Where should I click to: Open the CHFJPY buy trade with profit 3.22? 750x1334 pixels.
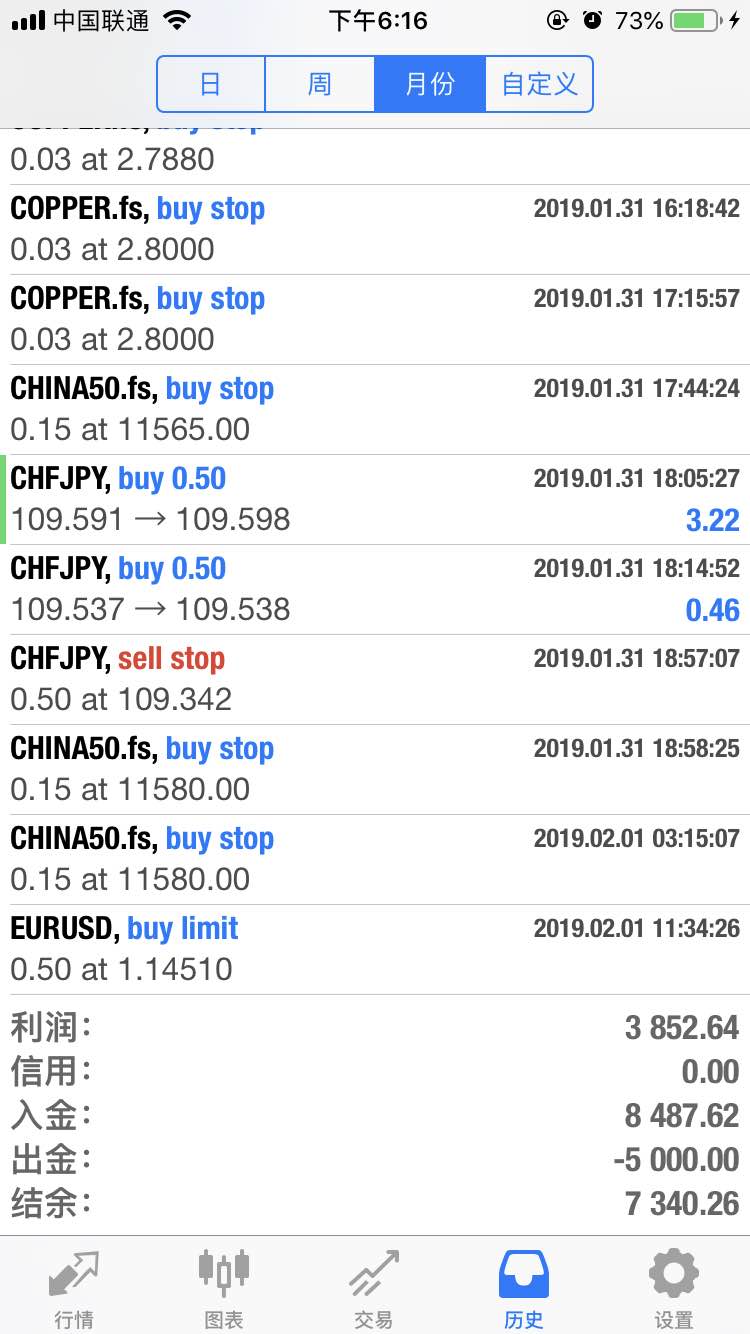pos(375,499)
